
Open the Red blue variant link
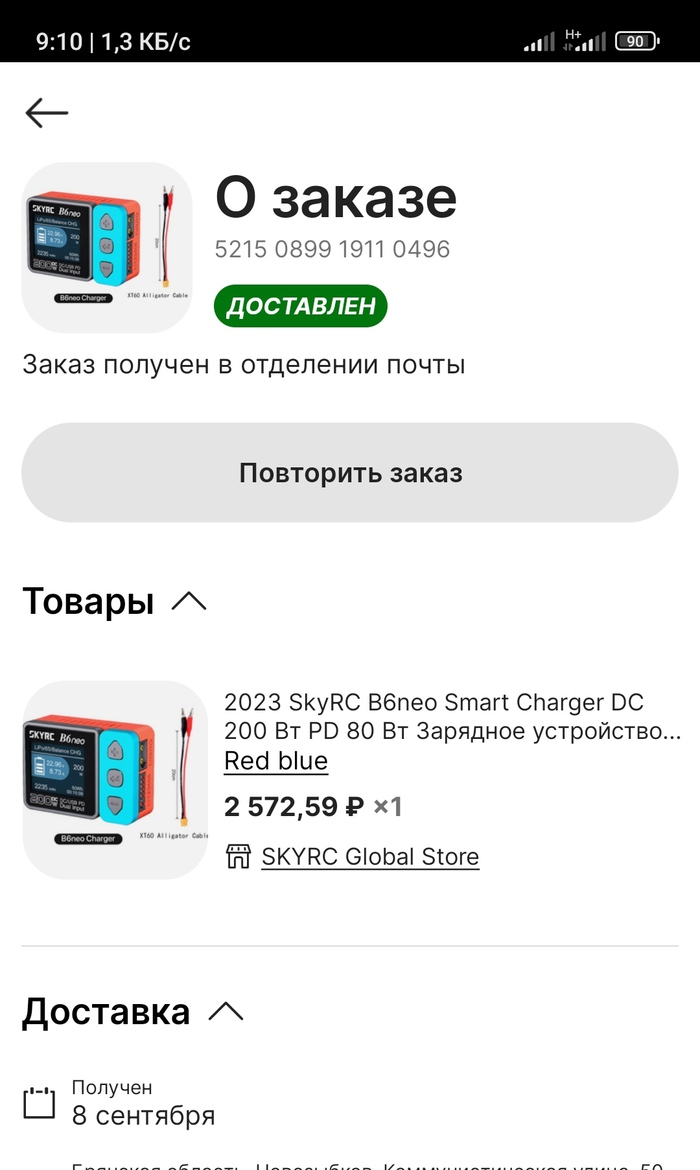click(x=276, y=761)
